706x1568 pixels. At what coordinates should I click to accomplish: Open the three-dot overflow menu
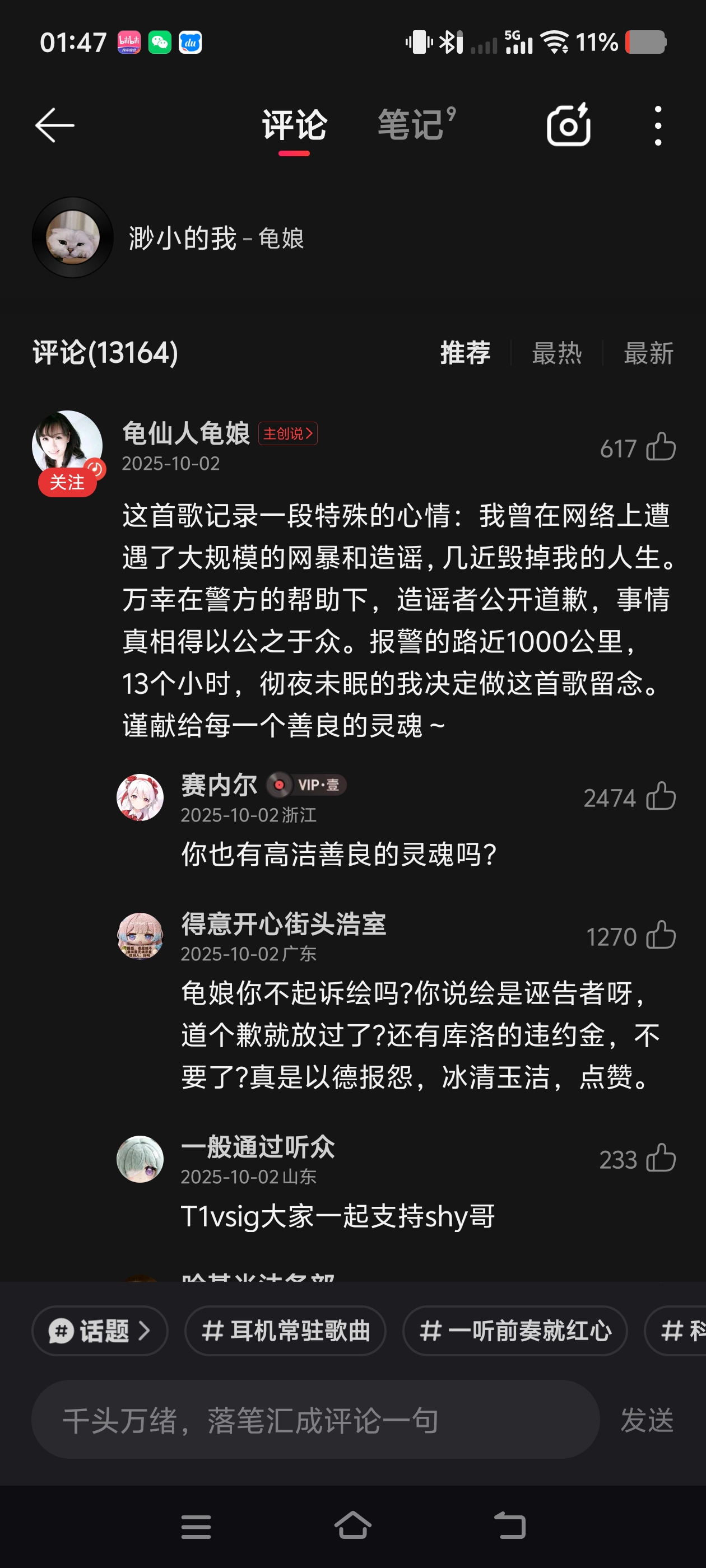(657, 125)
